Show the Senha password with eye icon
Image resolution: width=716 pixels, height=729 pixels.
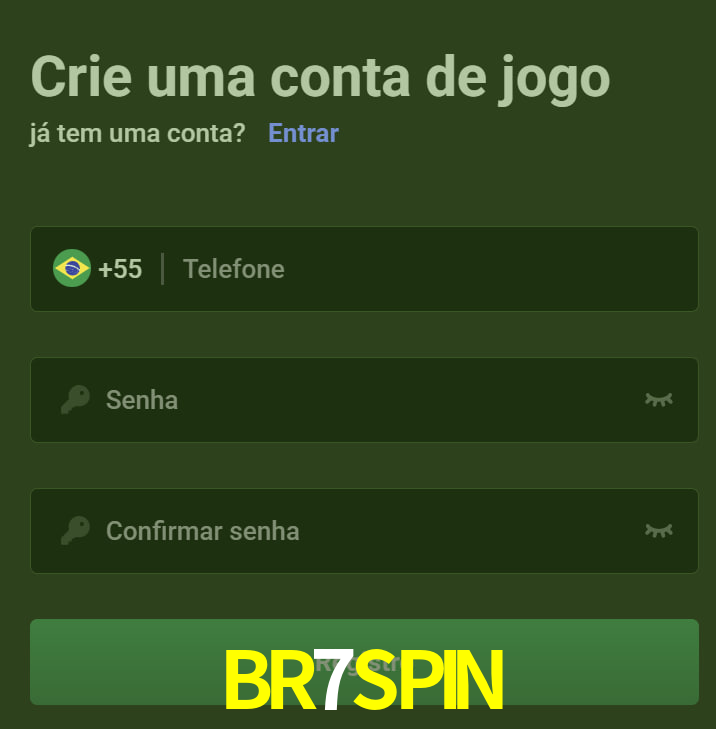click(x=658, y=400)
